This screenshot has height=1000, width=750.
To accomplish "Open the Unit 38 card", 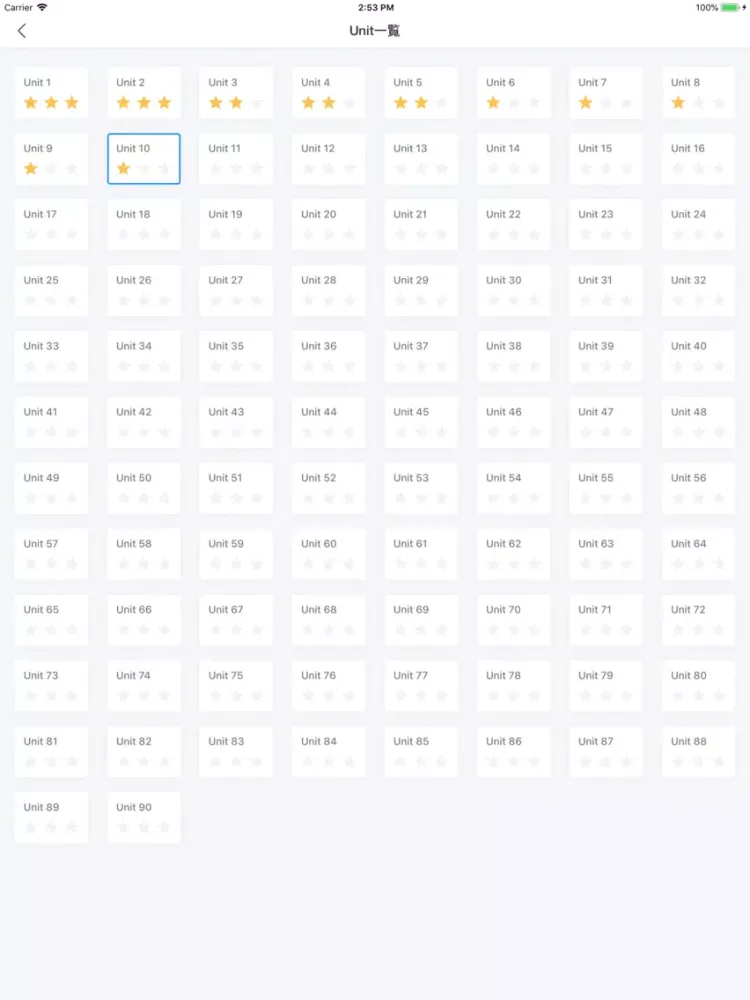I will (x=513, y=357).
